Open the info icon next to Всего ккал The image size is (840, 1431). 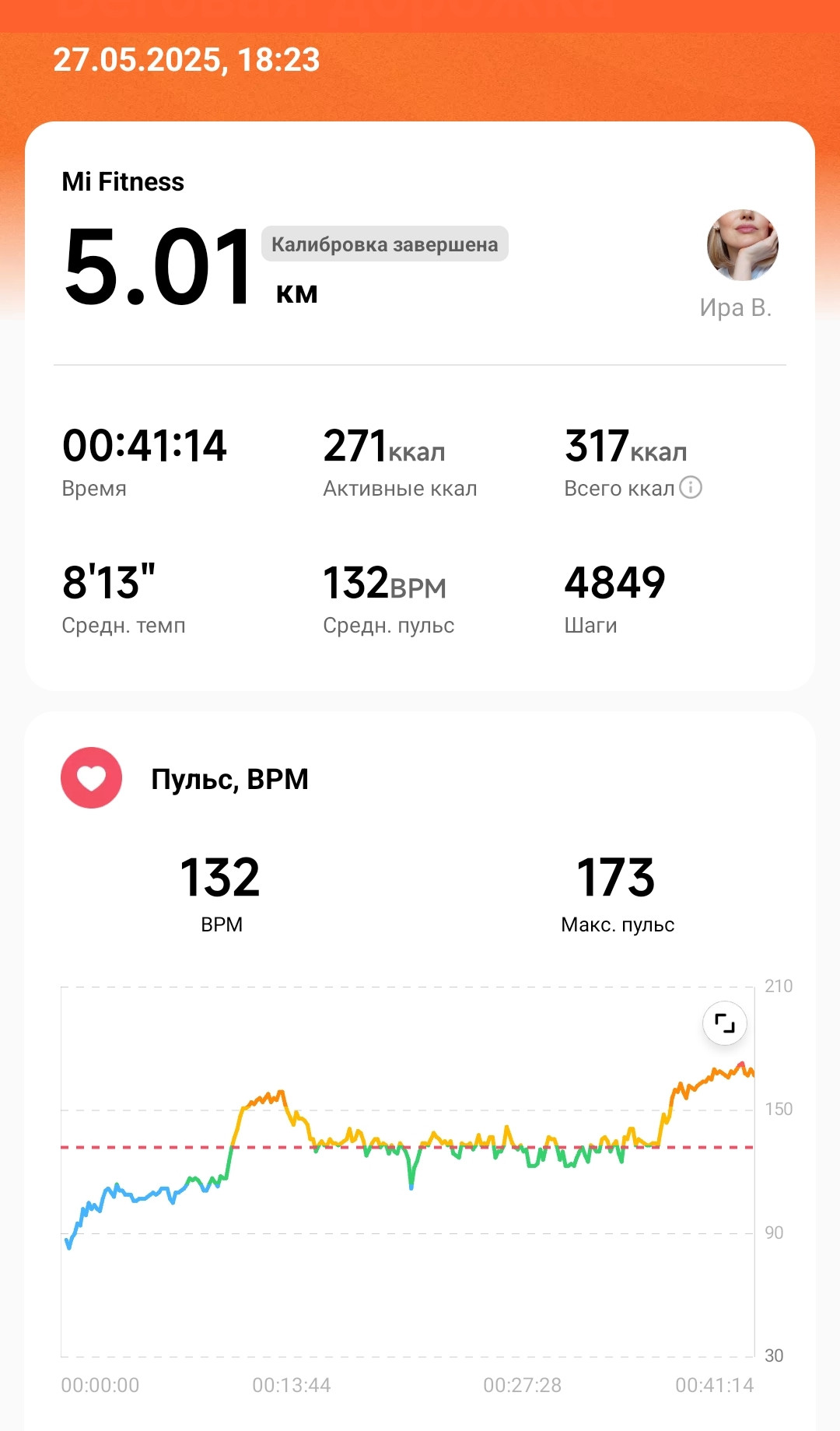tap(691, 488)
